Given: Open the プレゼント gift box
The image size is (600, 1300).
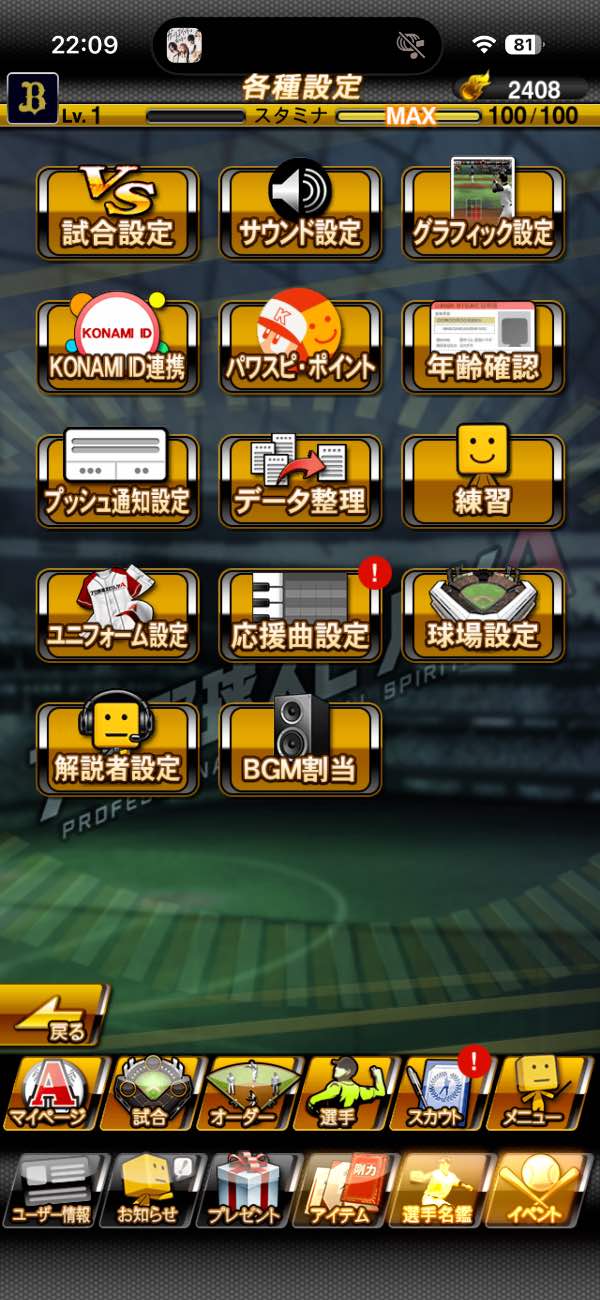Looking at the screenshot, I should 247,1190.
